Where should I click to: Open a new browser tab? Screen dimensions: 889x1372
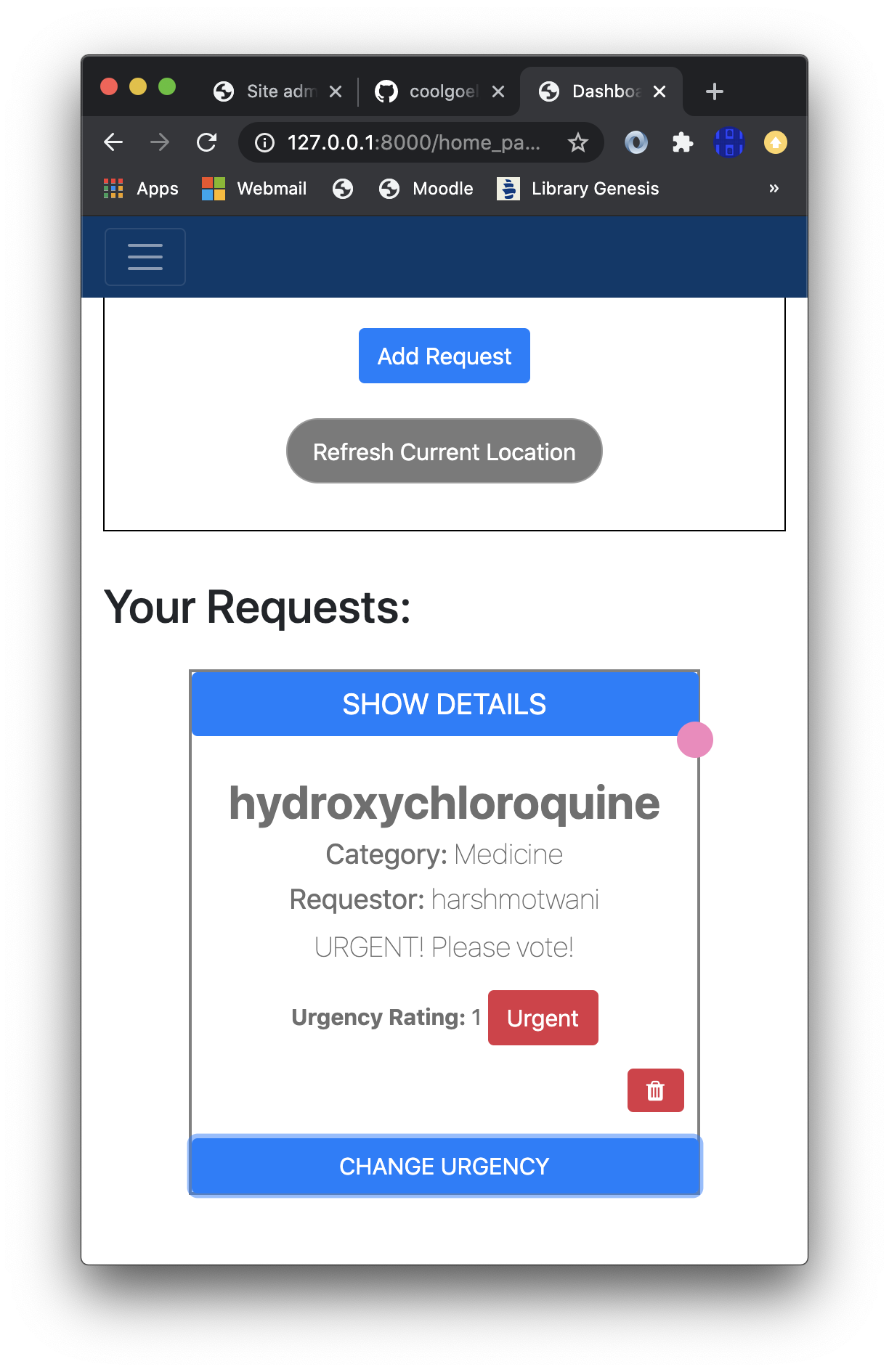pos(714,91)
